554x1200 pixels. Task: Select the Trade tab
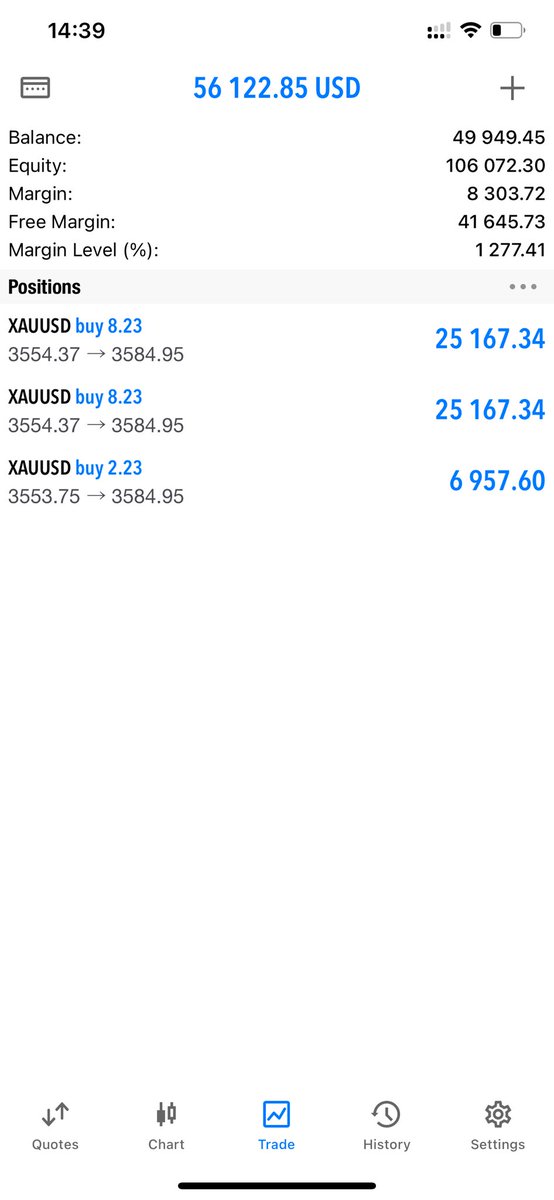tap(276, 1126)
